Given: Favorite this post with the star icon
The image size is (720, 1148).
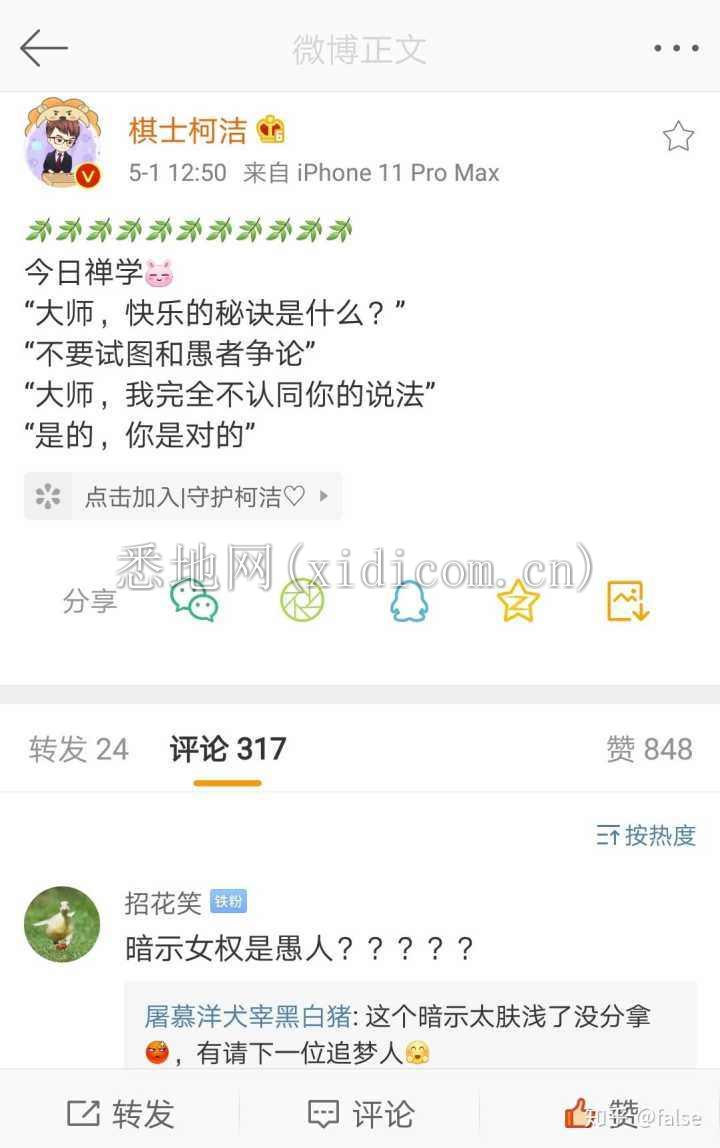Looking at the screenshot, I should (x=678, y=137).
